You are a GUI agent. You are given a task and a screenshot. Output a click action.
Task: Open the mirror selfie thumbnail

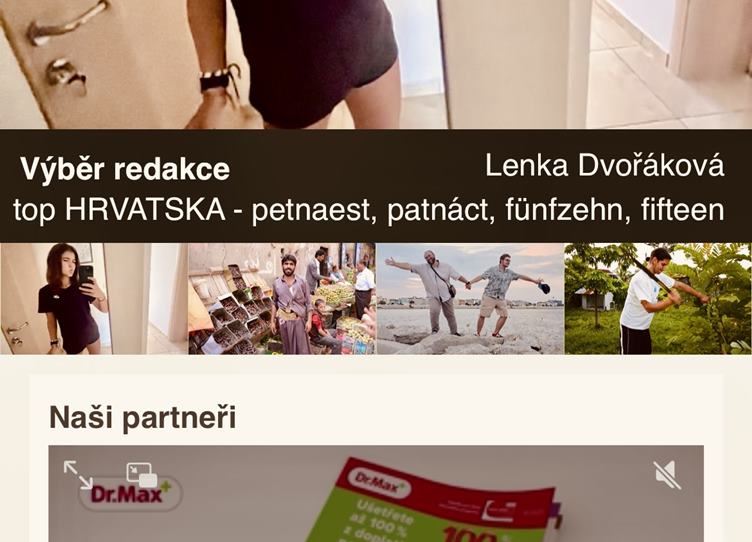93,298
